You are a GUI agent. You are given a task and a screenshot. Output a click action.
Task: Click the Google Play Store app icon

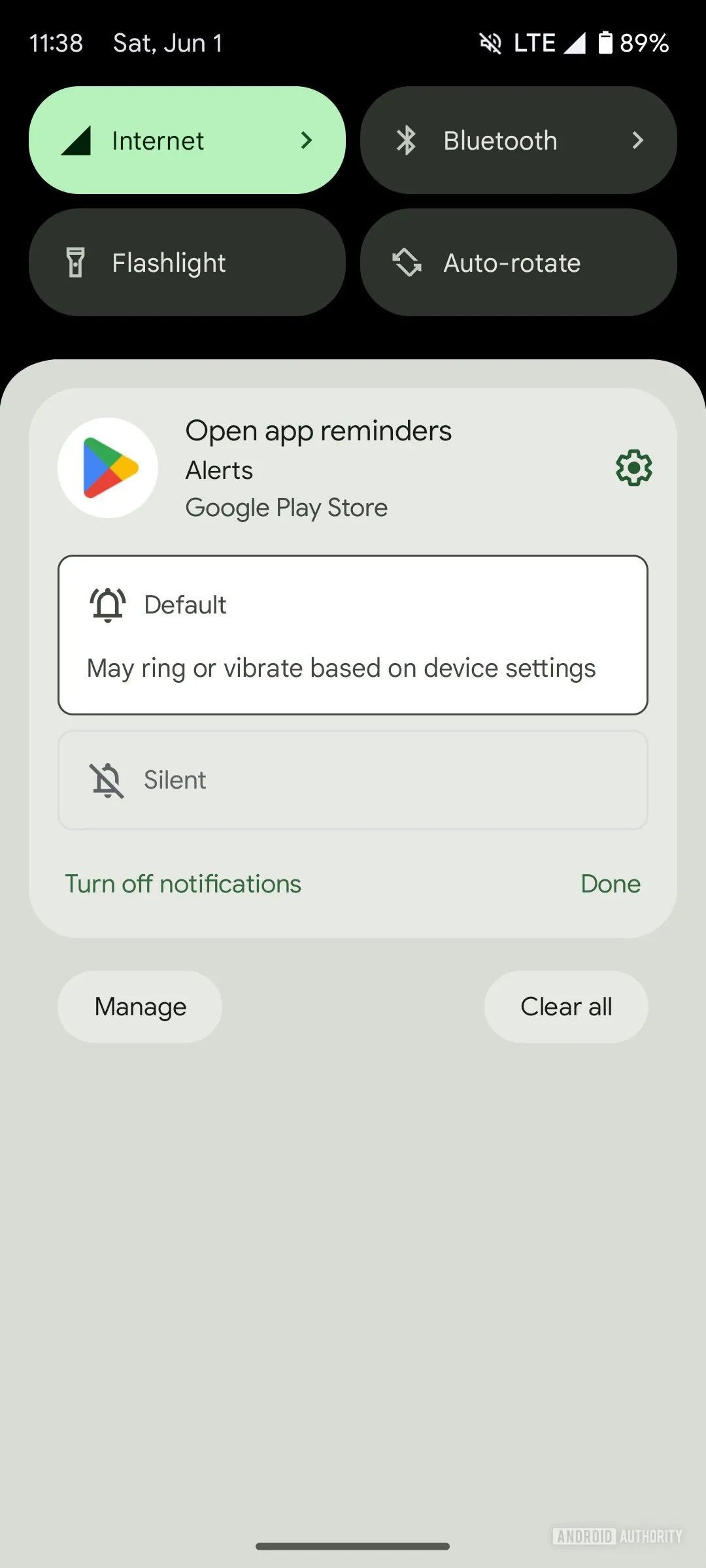click(x=108, y=466)
